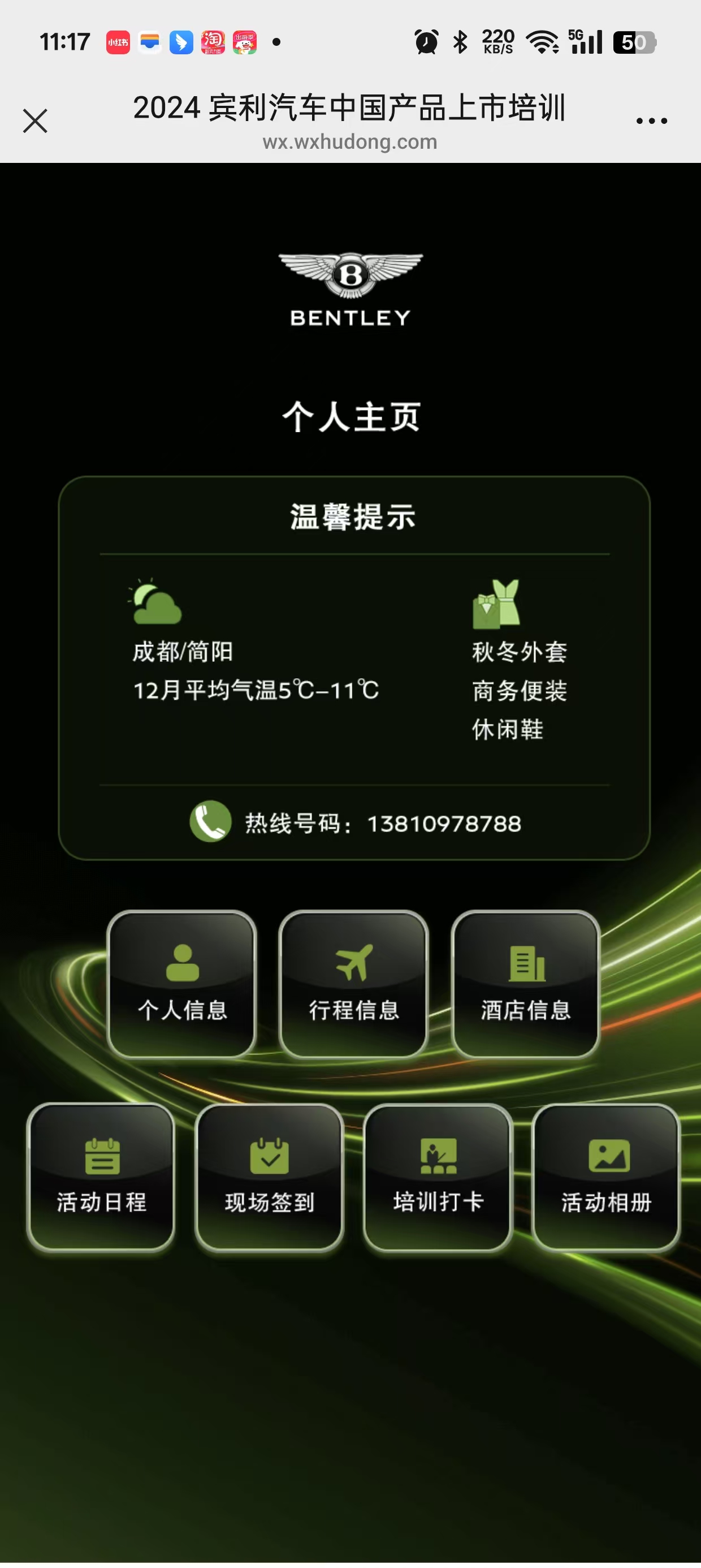701x1568 pixels.
Task: Open 培训打卡 training clock-in
Action: (438, 1177)
